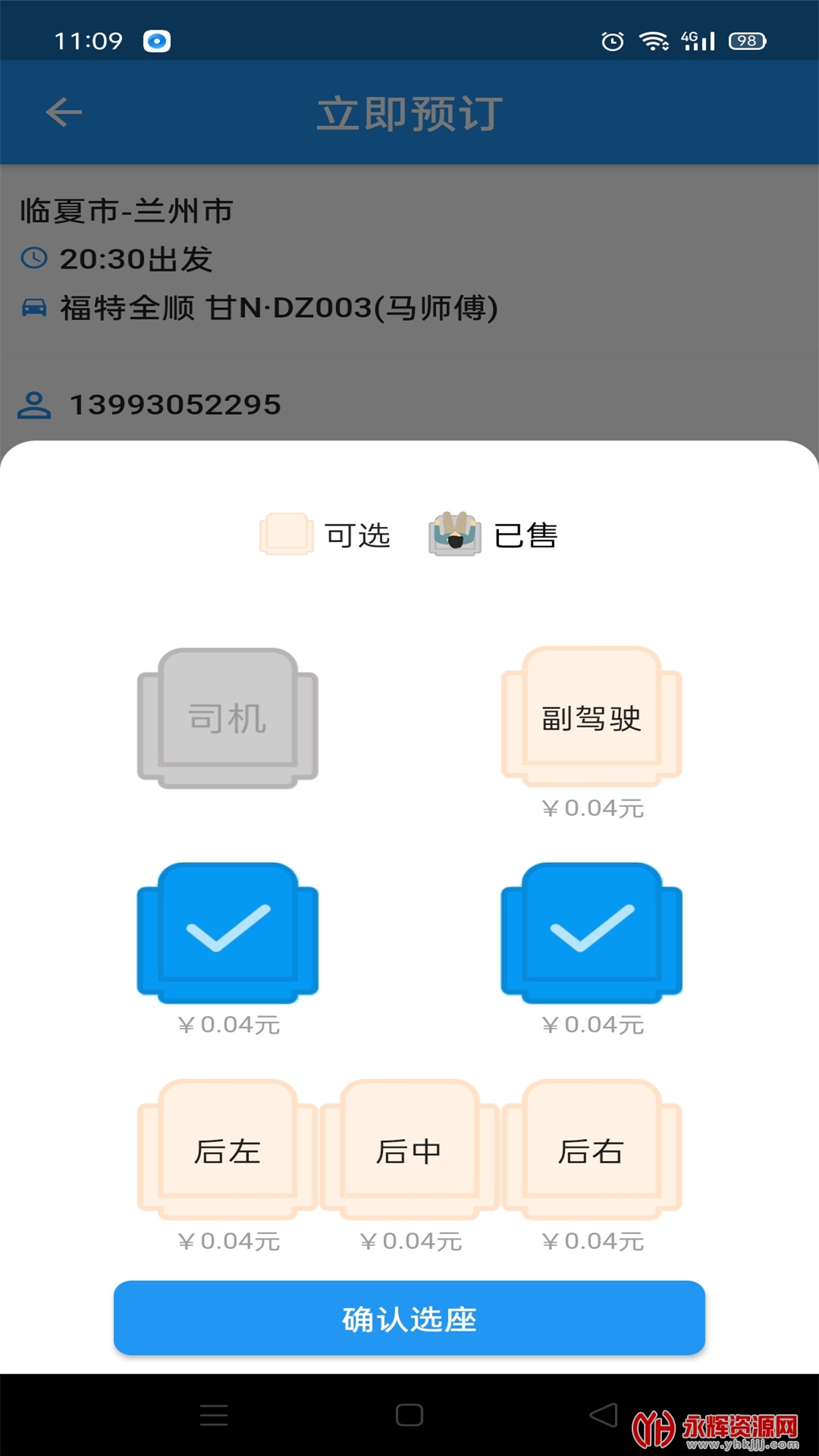Tap the system back navigation button
The height and width of the screenshot is (1456, 819).
[604, 1415]
